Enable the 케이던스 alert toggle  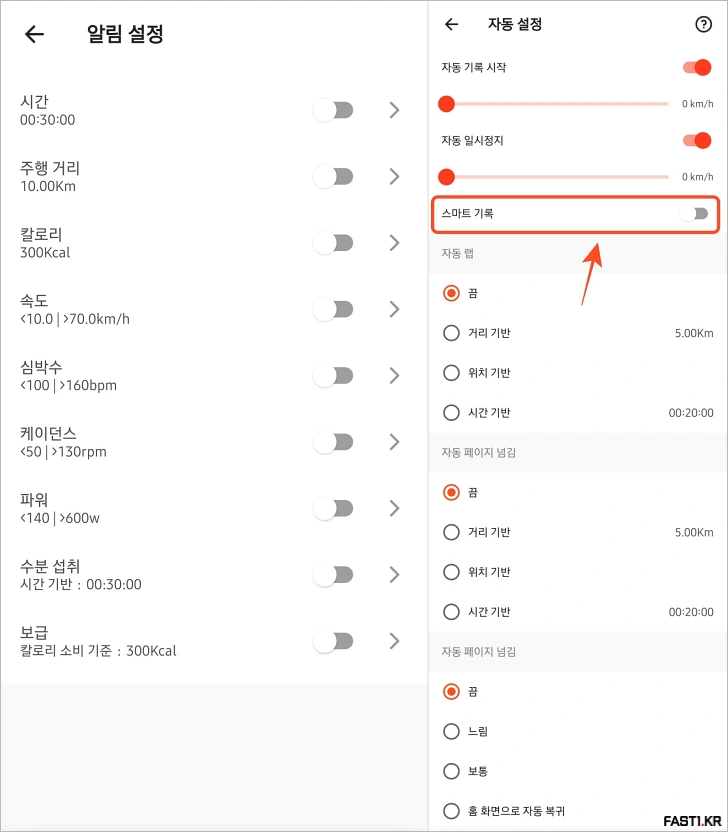pyautogui.click(x=333, y=442)
